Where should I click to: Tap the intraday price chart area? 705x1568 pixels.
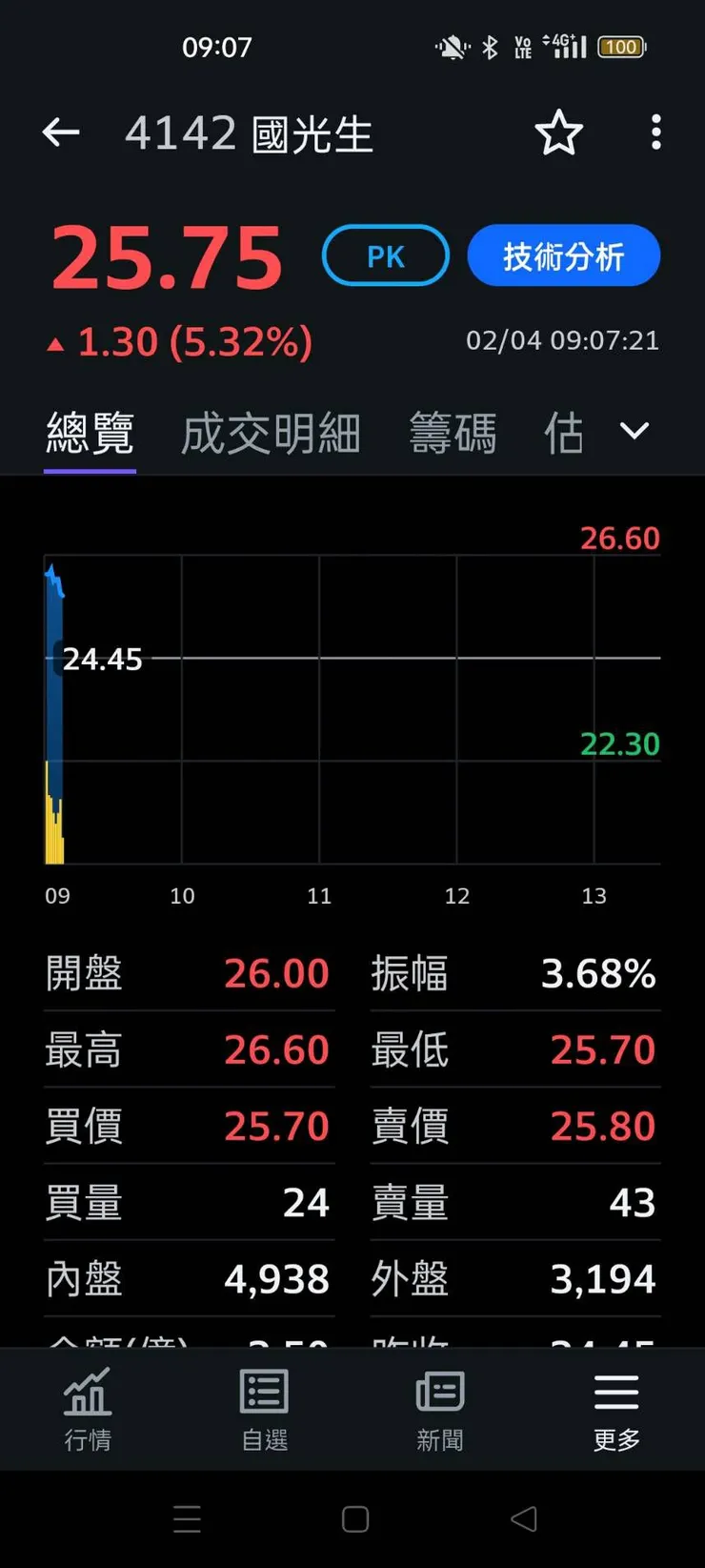pos(352,710)
